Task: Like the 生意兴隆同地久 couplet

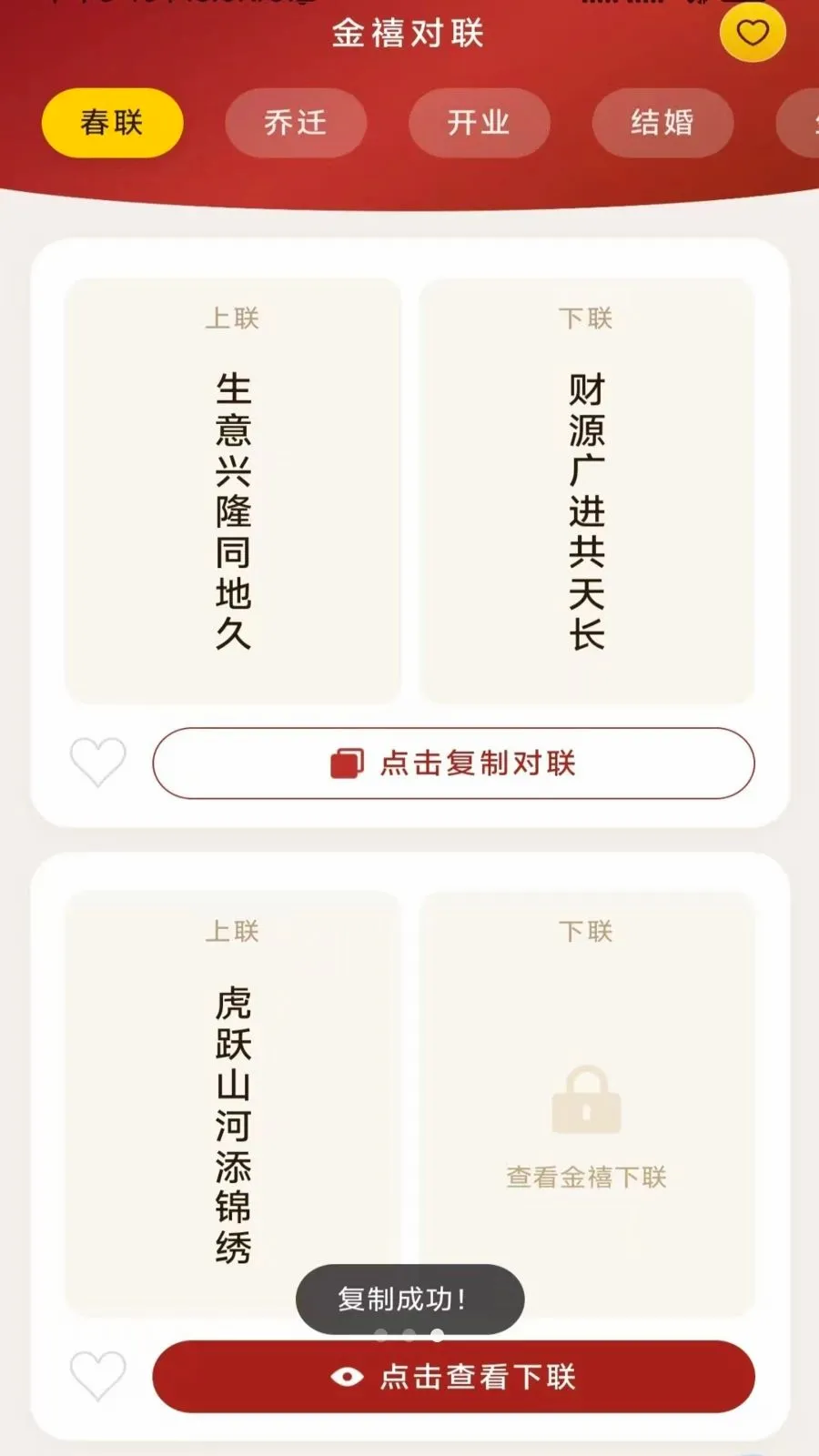Action: coord(98,762)
